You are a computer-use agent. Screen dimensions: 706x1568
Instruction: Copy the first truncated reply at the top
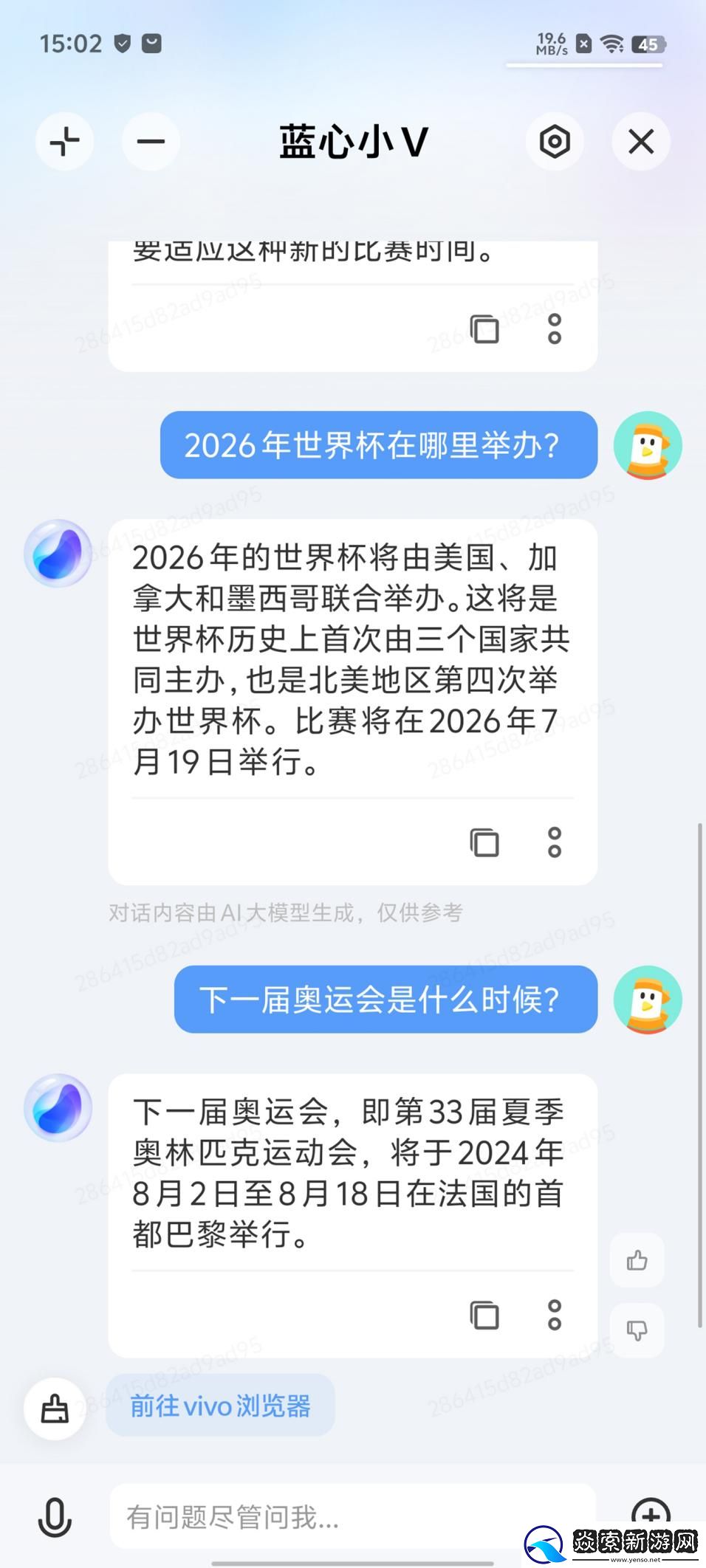click(484, 329)
